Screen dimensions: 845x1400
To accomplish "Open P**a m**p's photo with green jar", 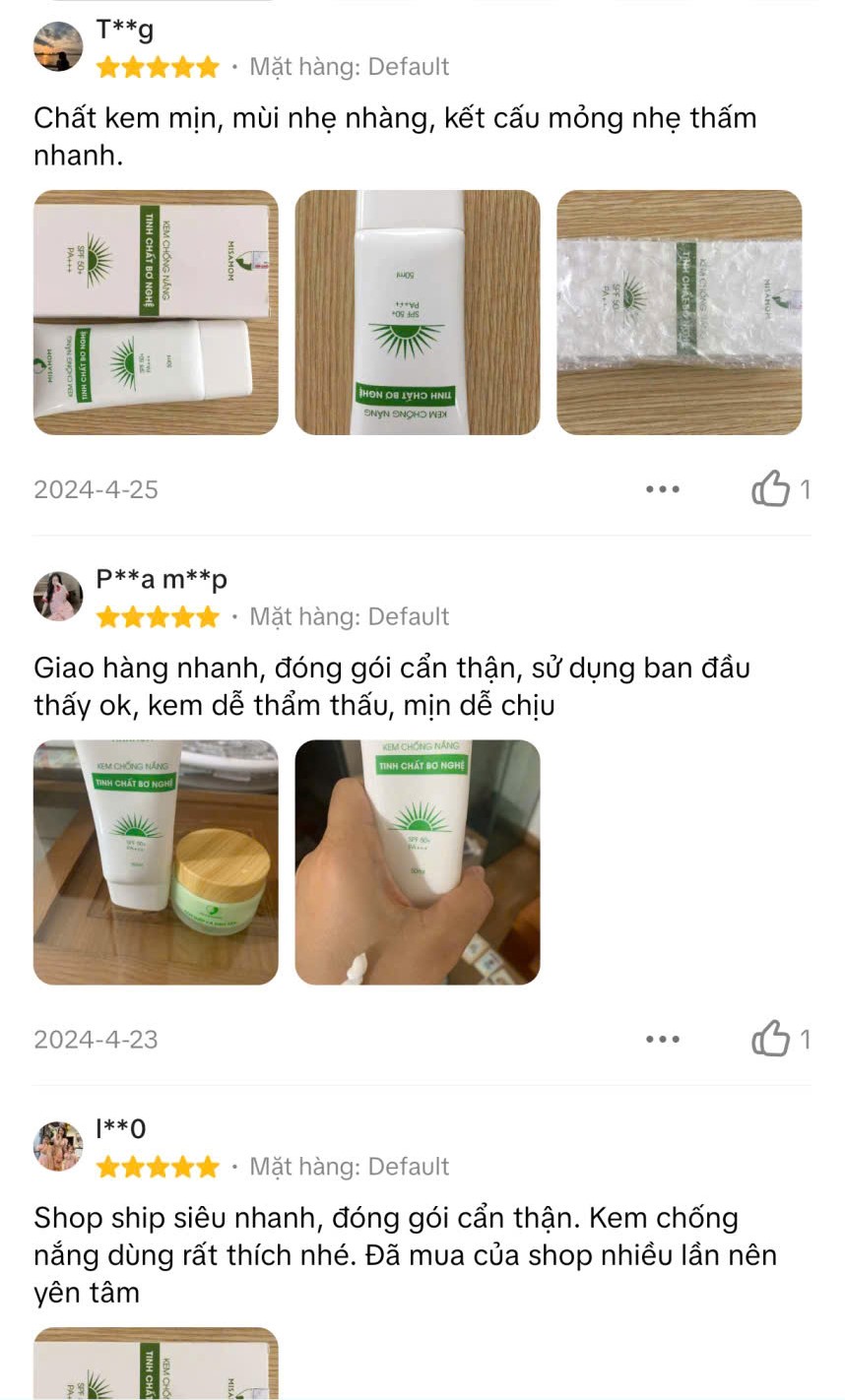I will coord(156,861).
